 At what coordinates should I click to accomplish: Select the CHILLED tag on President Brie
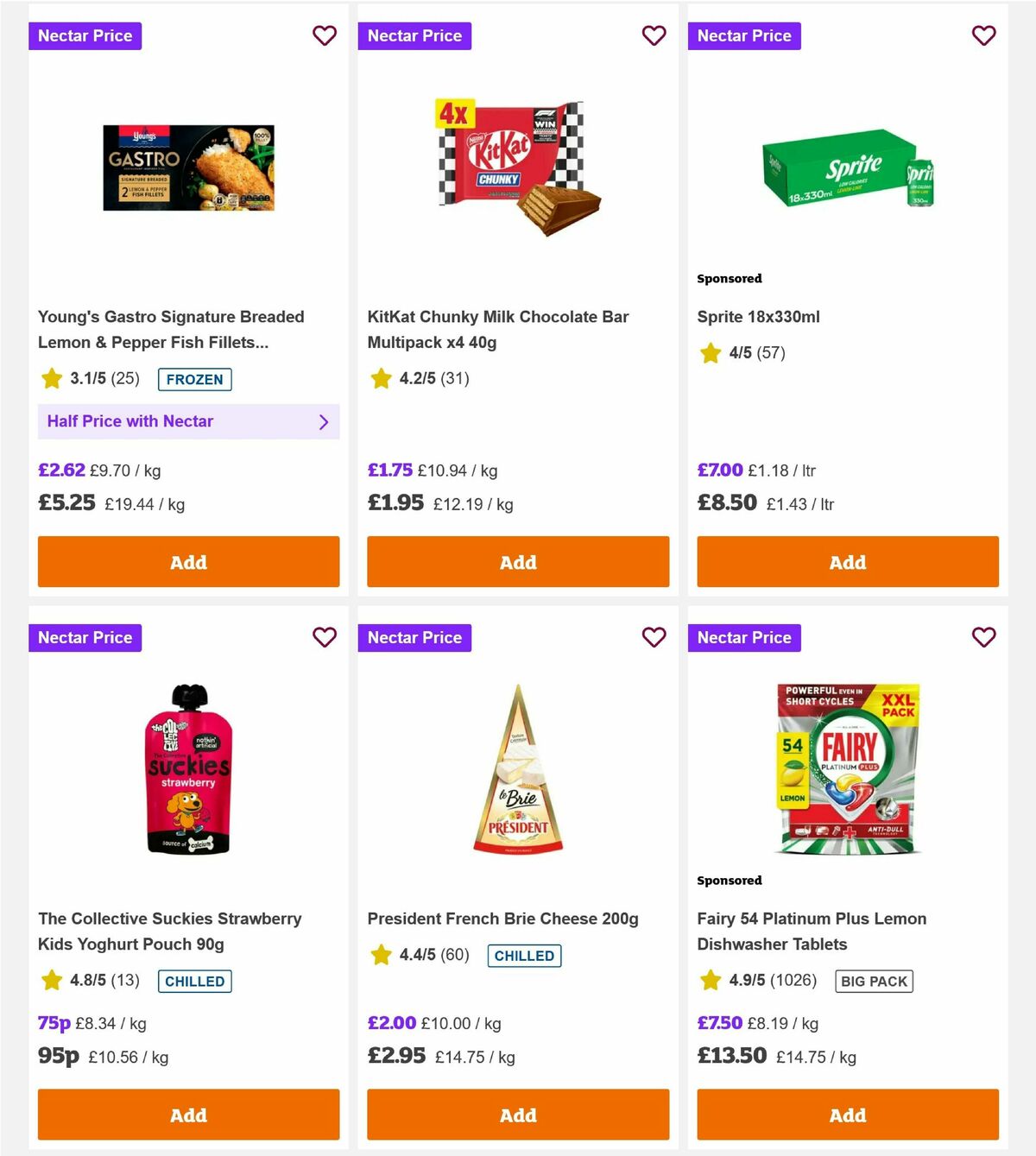(x=524, y=956)
